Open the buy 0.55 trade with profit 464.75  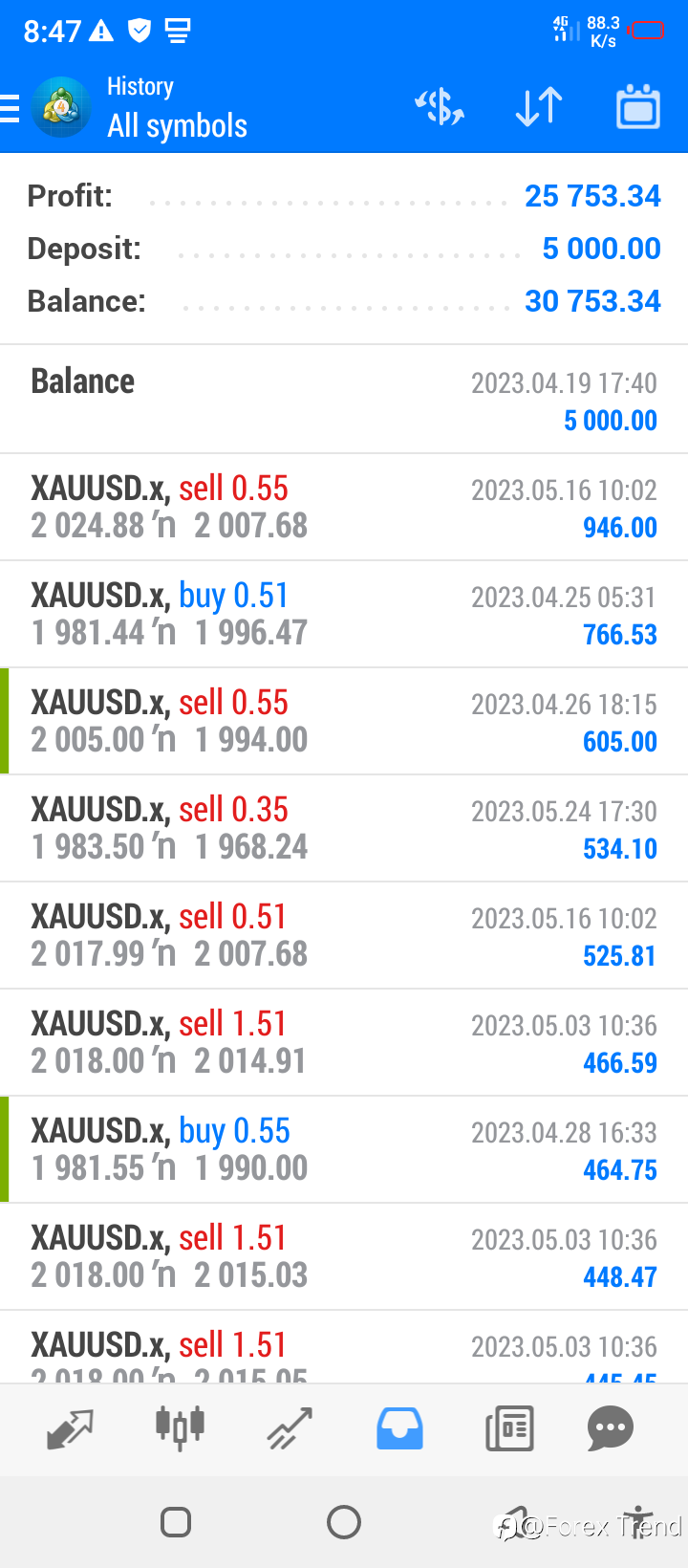tap(344, 1150)
